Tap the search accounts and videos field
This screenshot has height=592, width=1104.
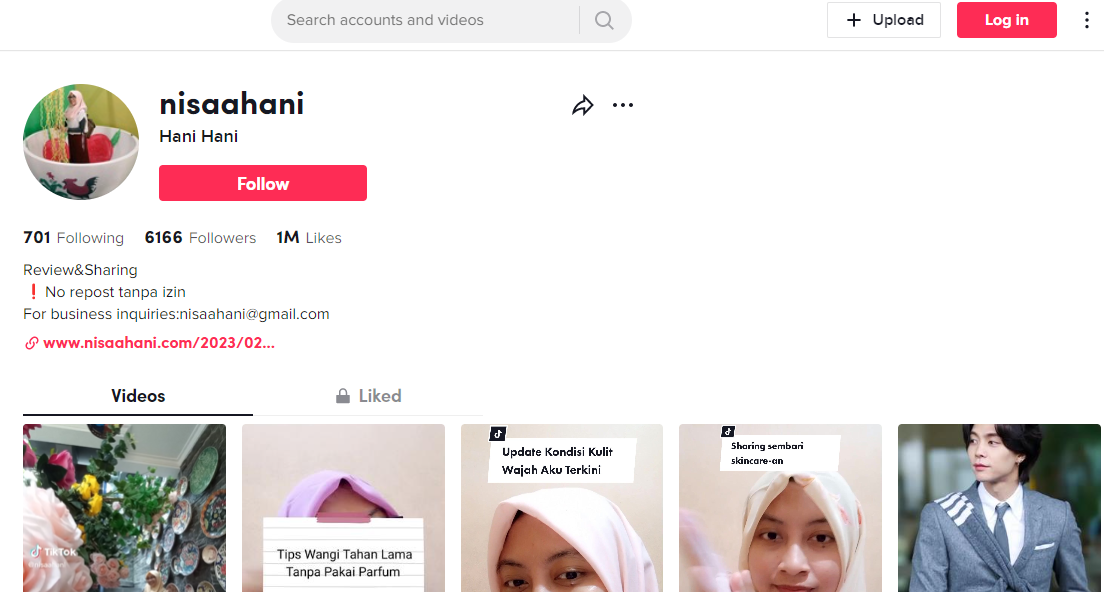click(x=425, y=20)
